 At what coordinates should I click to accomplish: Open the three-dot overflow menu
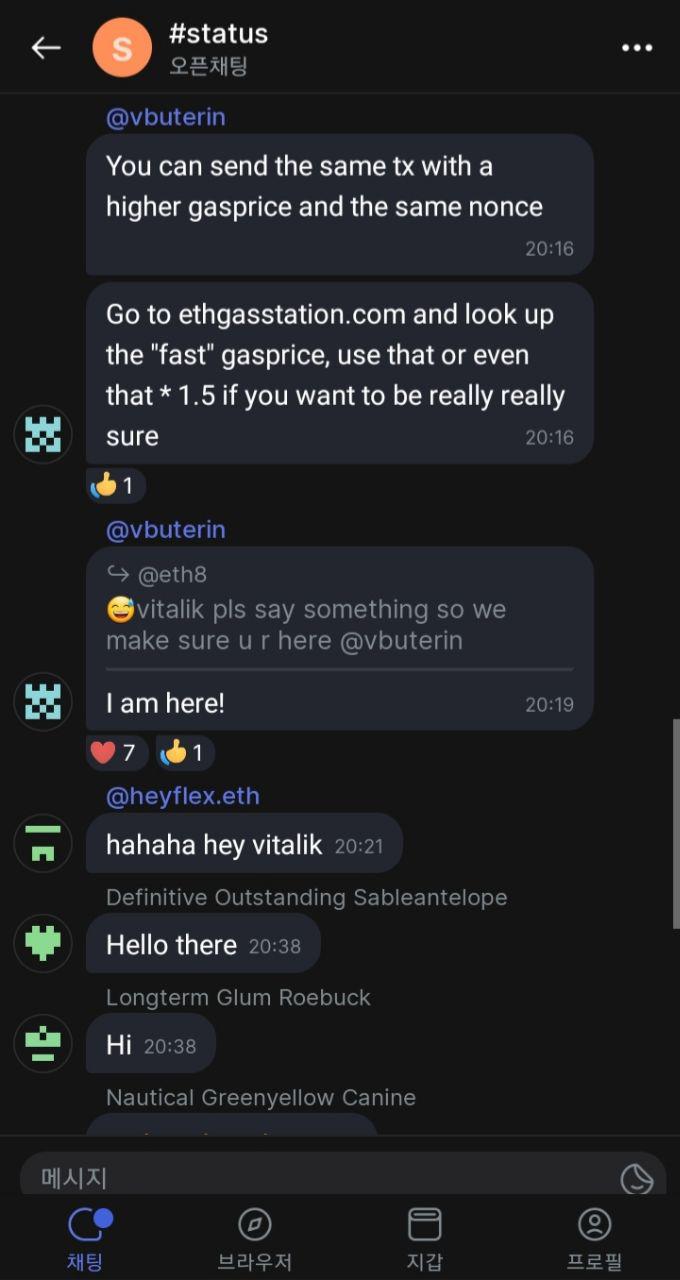pos(636,47)
